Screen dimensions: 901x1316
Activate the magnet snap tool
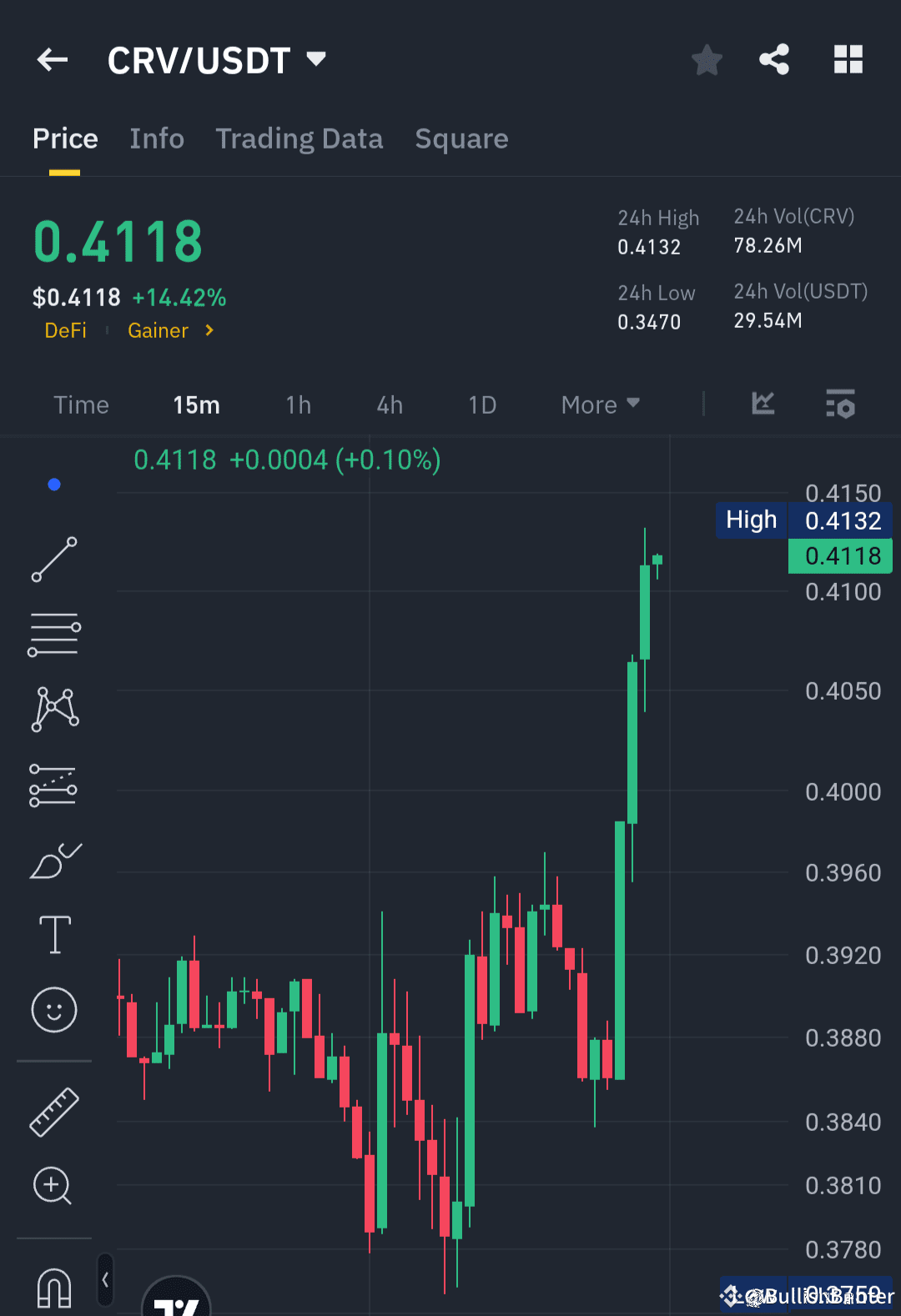(x=54, y=1287)
